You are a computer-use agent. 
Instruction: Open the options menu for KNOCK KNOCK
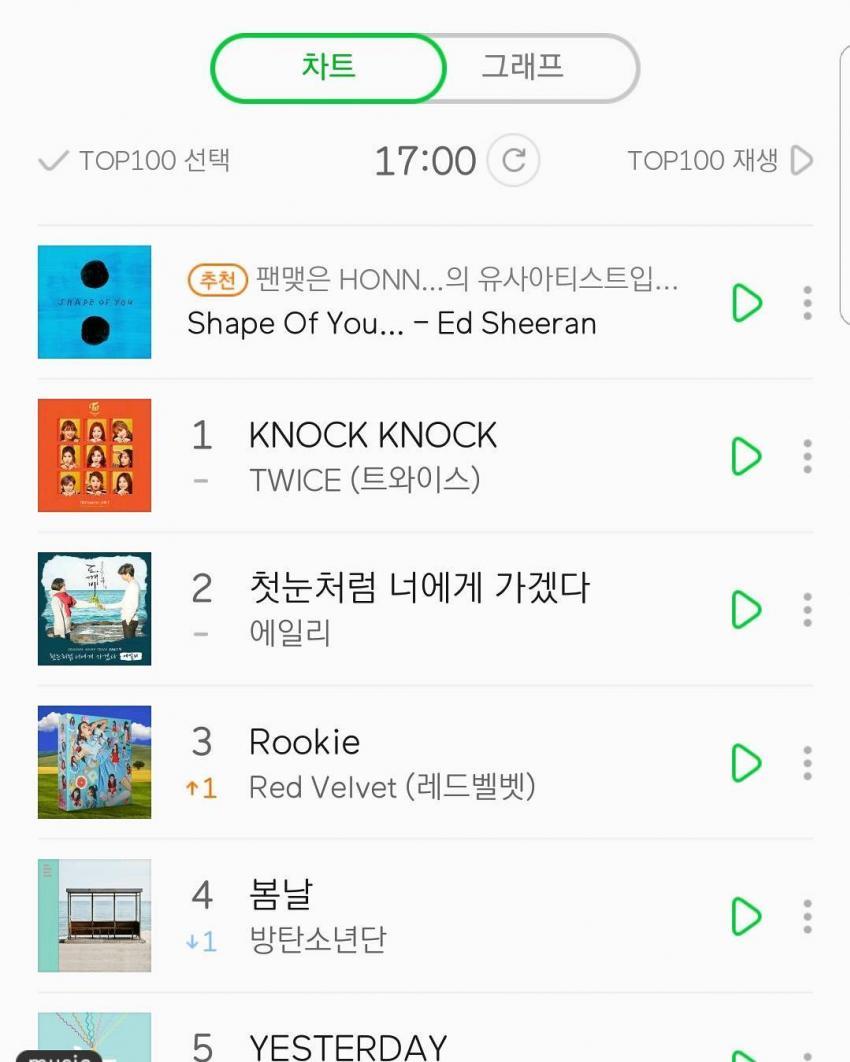coord(807,456)
